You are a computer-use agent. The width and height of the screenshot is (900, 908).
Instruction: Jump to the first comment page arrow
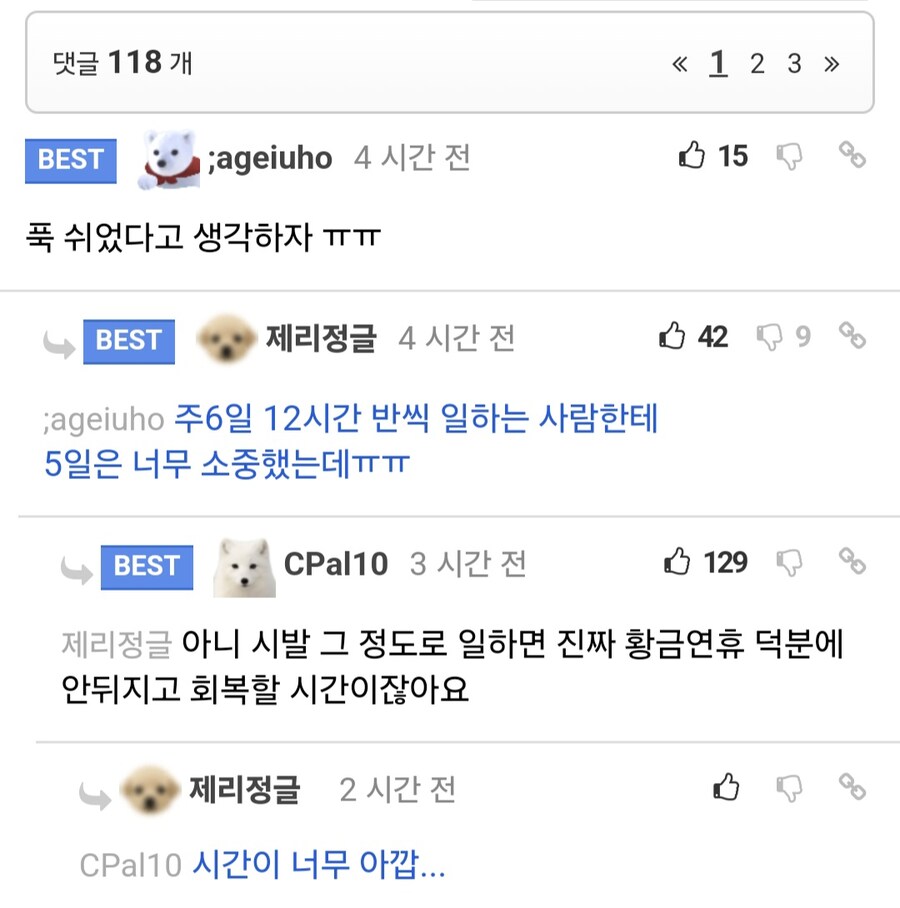[x=680, y=64]
